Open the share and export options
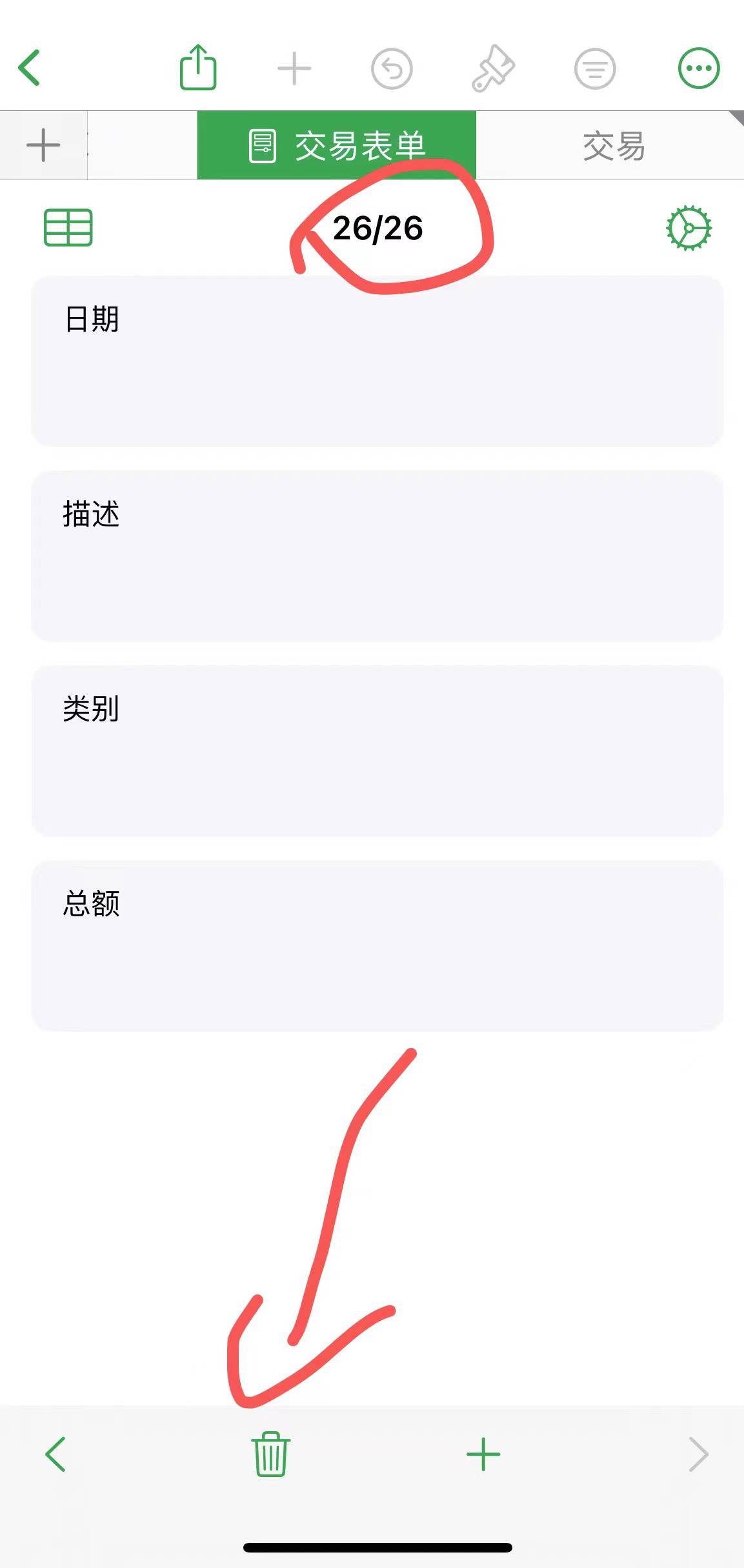The height and width of the screenshot is (1568, 744). [x=197, y=67]
